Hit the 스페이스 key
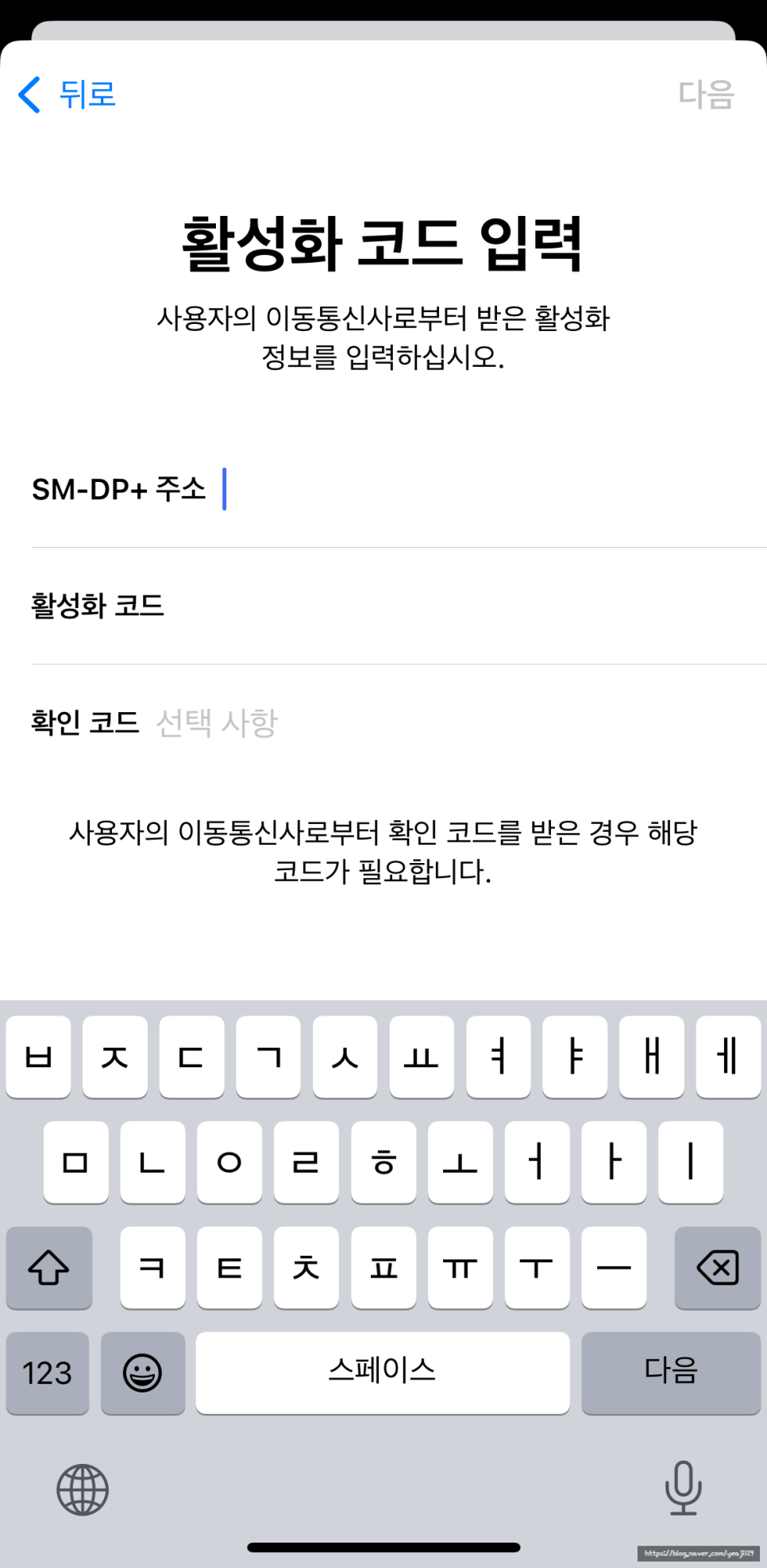 [382, 1373]
